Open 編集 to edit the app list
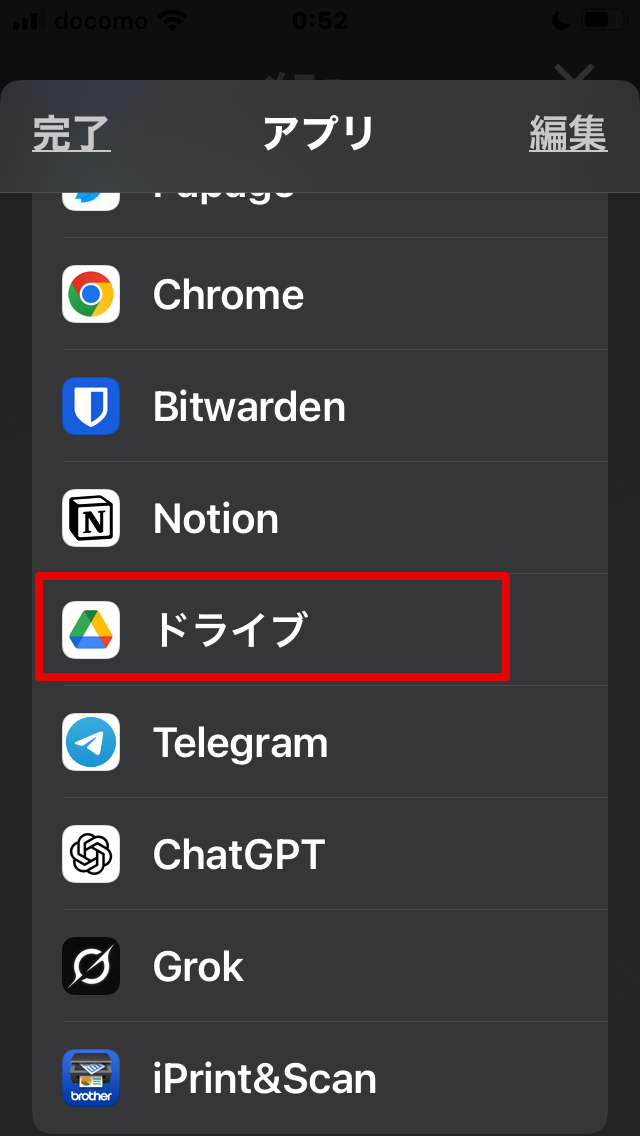Image resolution: width=640 pixels, height=1136 pixels. point(568,134)
